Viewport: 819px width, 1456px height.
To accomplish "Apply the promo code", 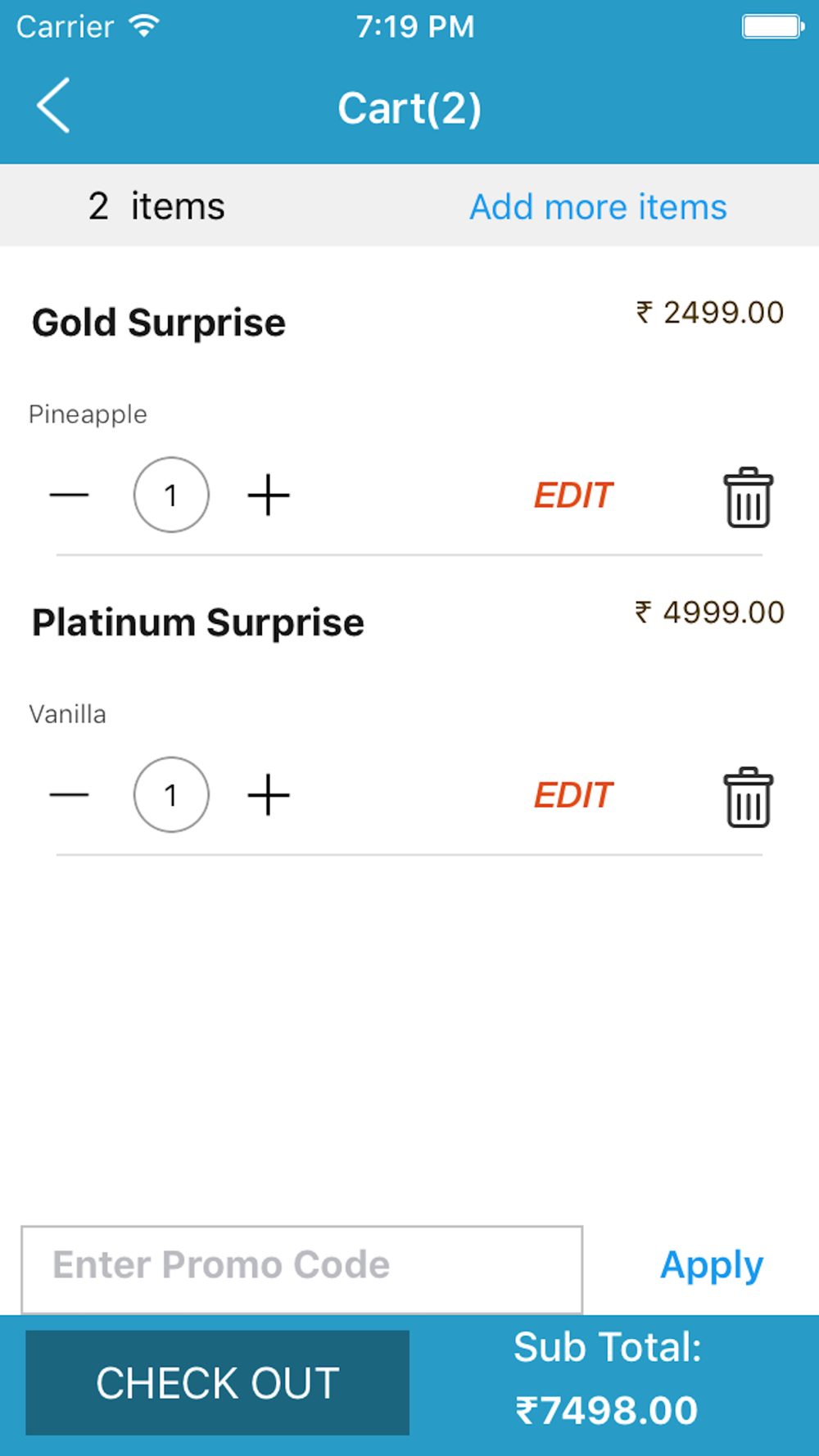I will click(712, 1266).
